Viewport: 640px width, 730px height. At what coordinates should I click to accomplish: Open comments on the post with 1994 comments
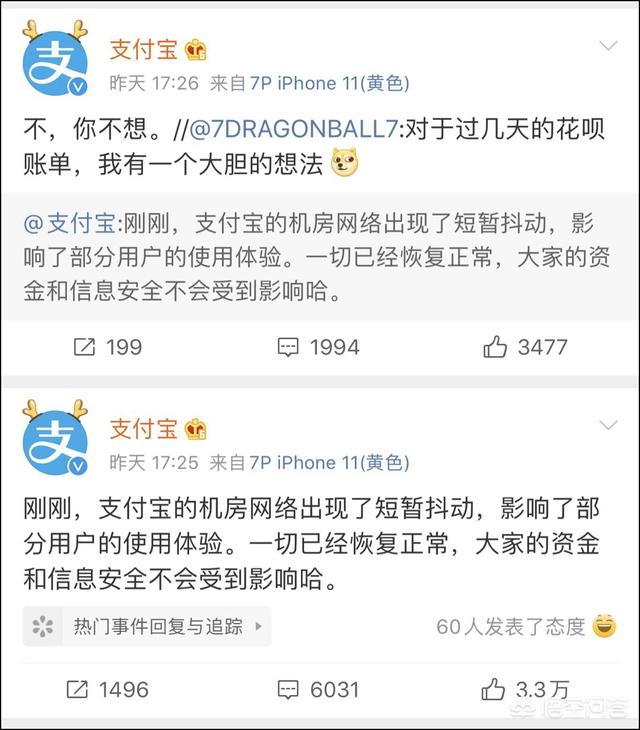pyautogui.click(x=318, y=347)
